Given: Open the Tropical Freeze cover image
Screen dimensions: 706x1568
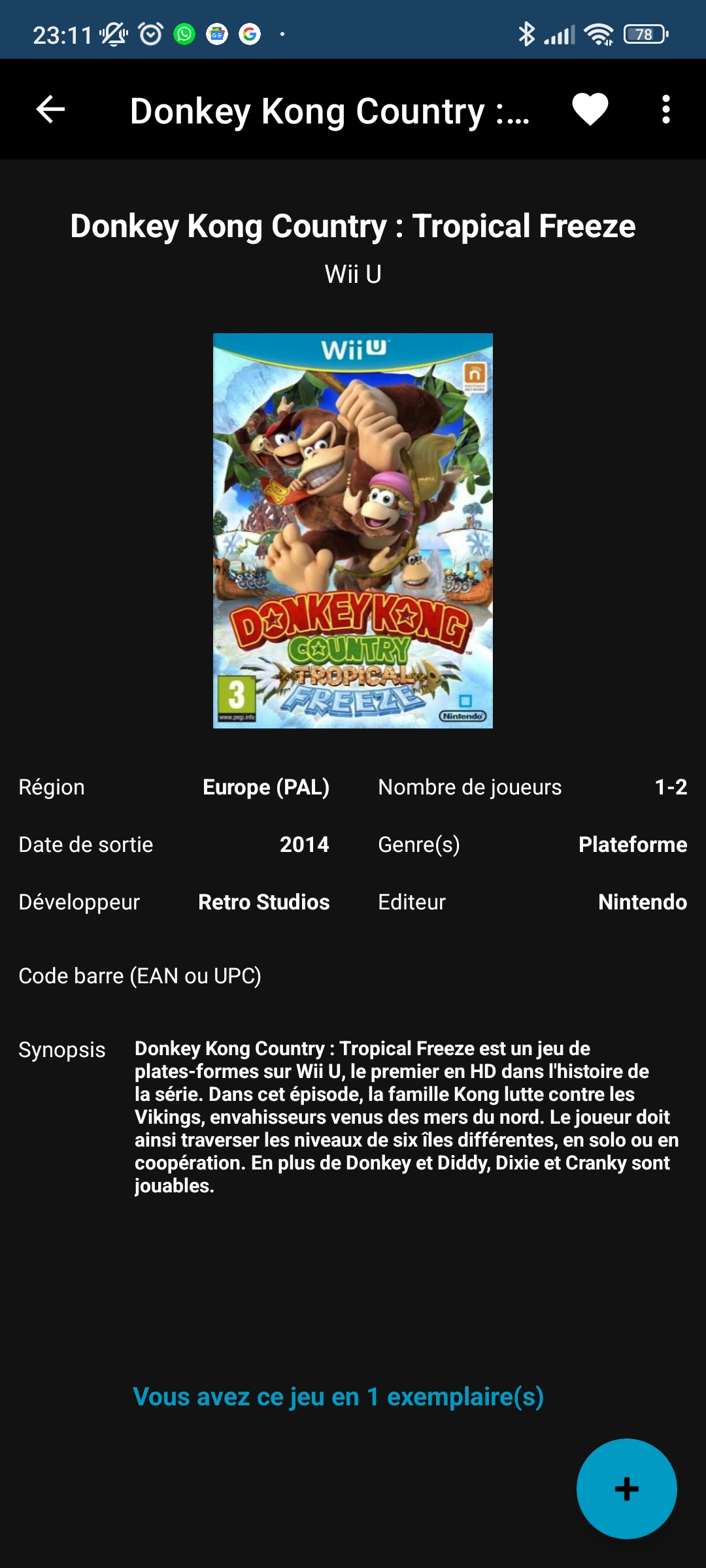Looking at the screenshot, I should tap(353, 531).
